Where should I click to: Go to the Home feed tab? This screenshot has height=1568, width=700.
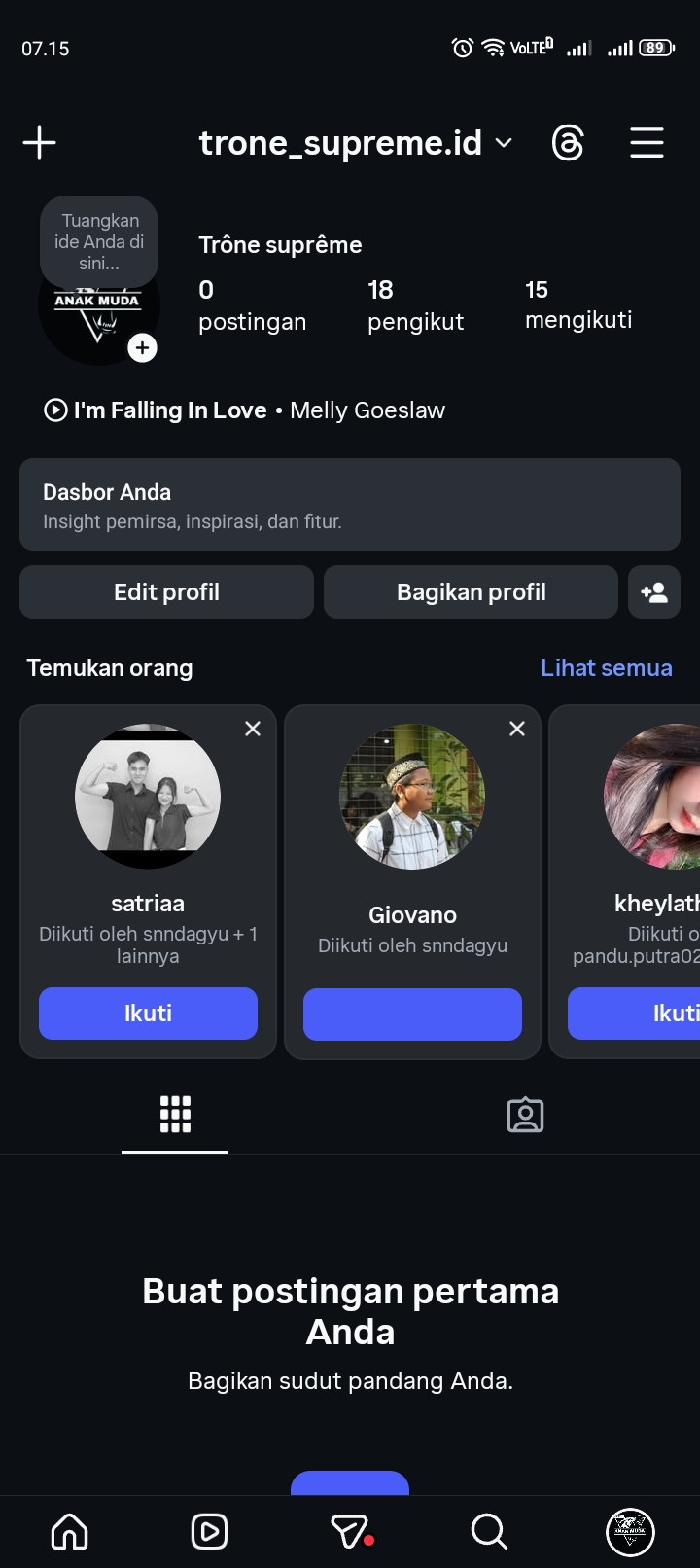69,1532
